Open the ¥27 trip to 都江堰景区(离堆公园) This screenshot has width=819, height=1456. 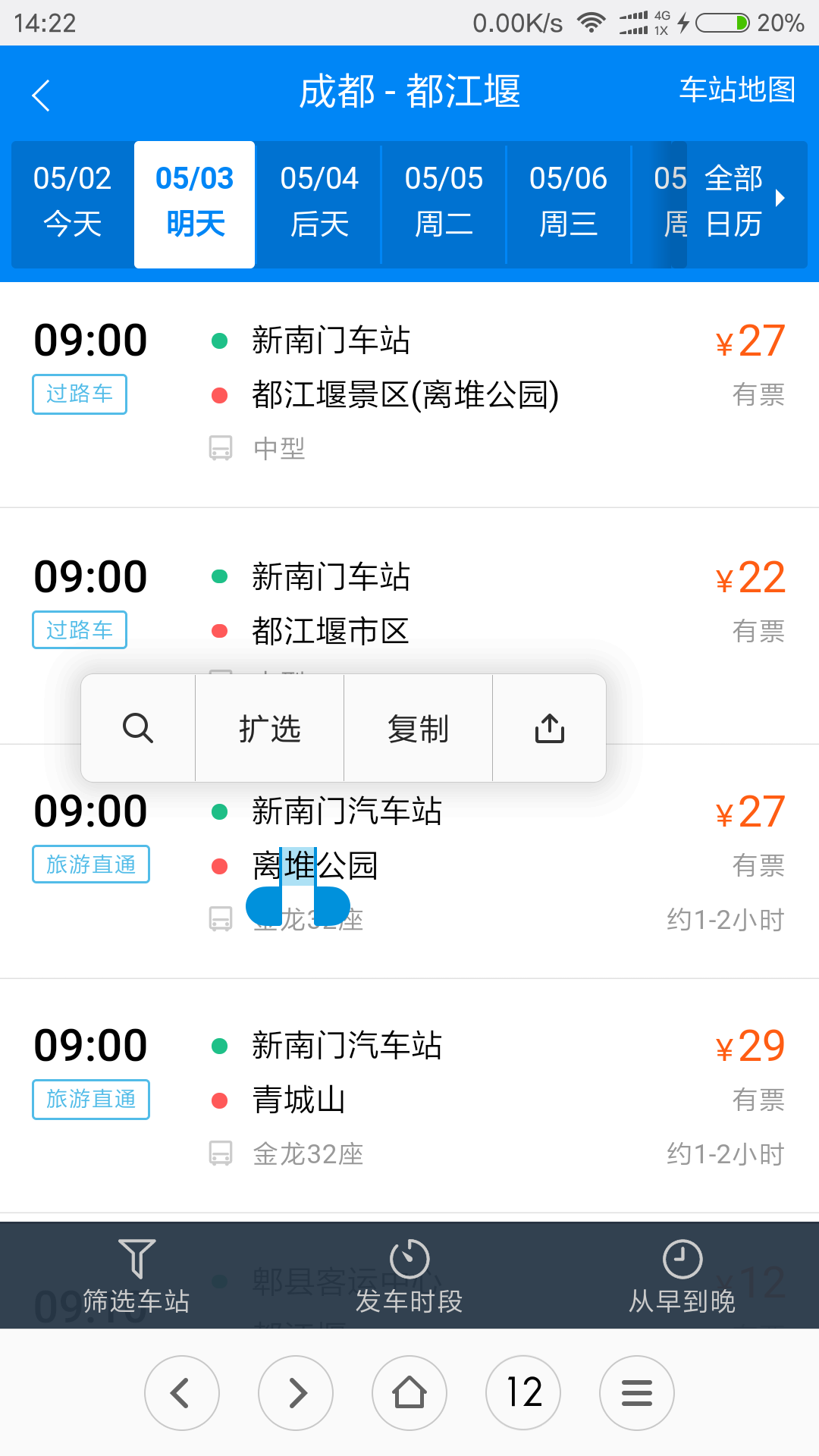coord(409,394)
